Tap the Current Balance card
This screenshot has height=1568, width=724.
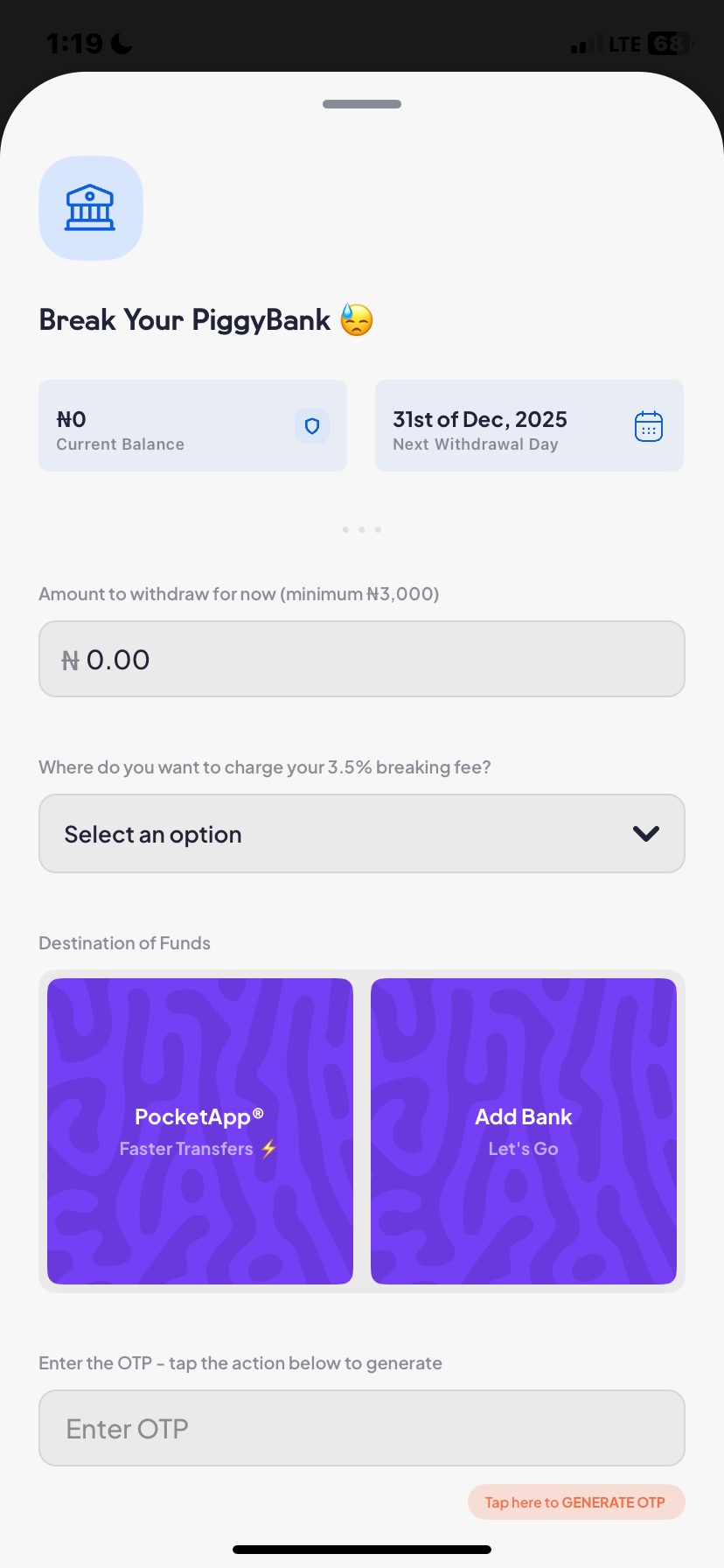pos(192,425)
